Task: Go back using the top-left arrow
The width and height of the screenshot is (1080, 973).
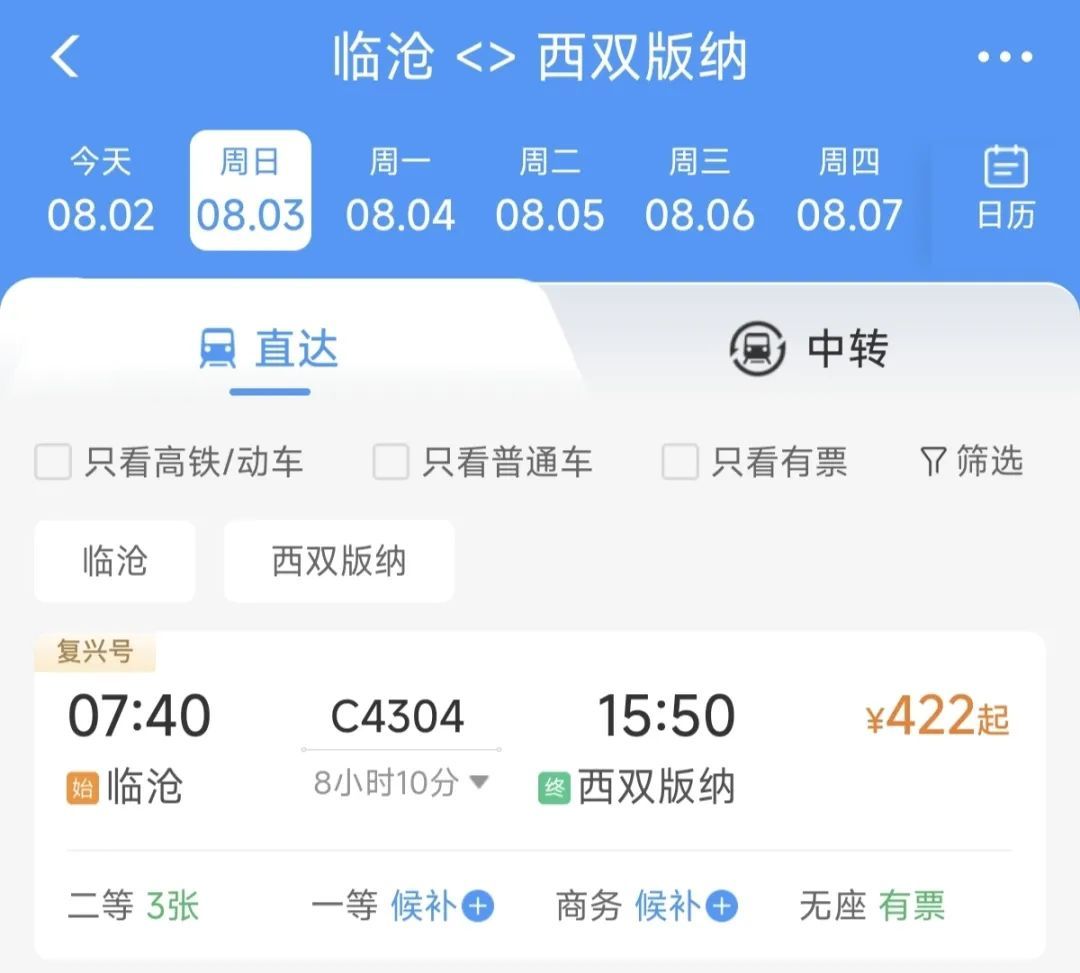Action: coord(65,57)
